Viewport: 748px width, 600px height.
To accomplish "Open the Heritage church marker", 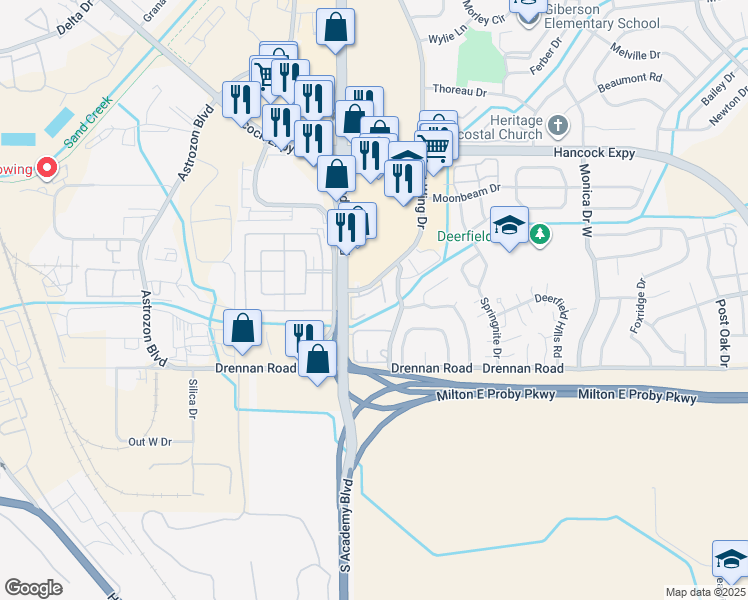I will (x=558, y=127).
